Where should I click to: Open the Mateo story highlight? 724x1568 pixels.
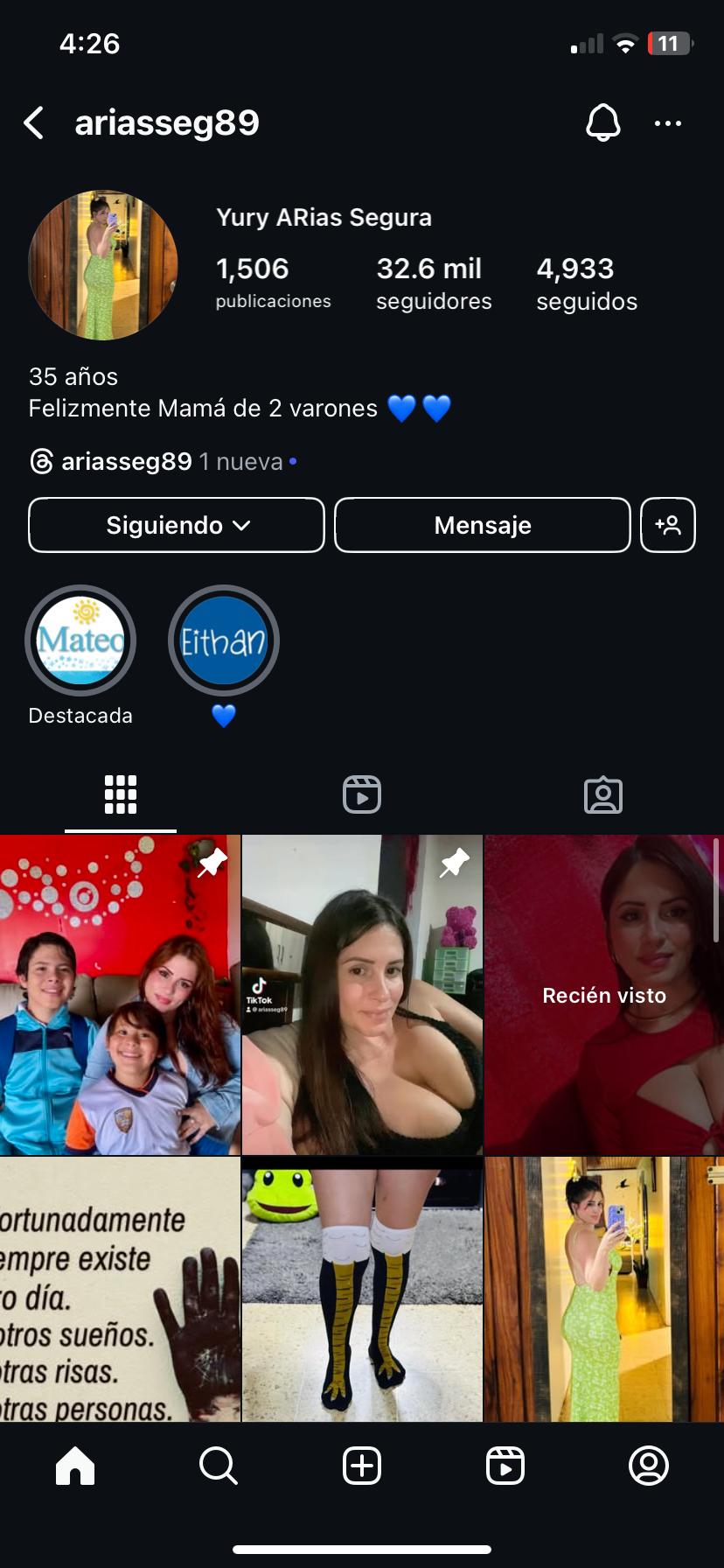[x=80, y=641]
